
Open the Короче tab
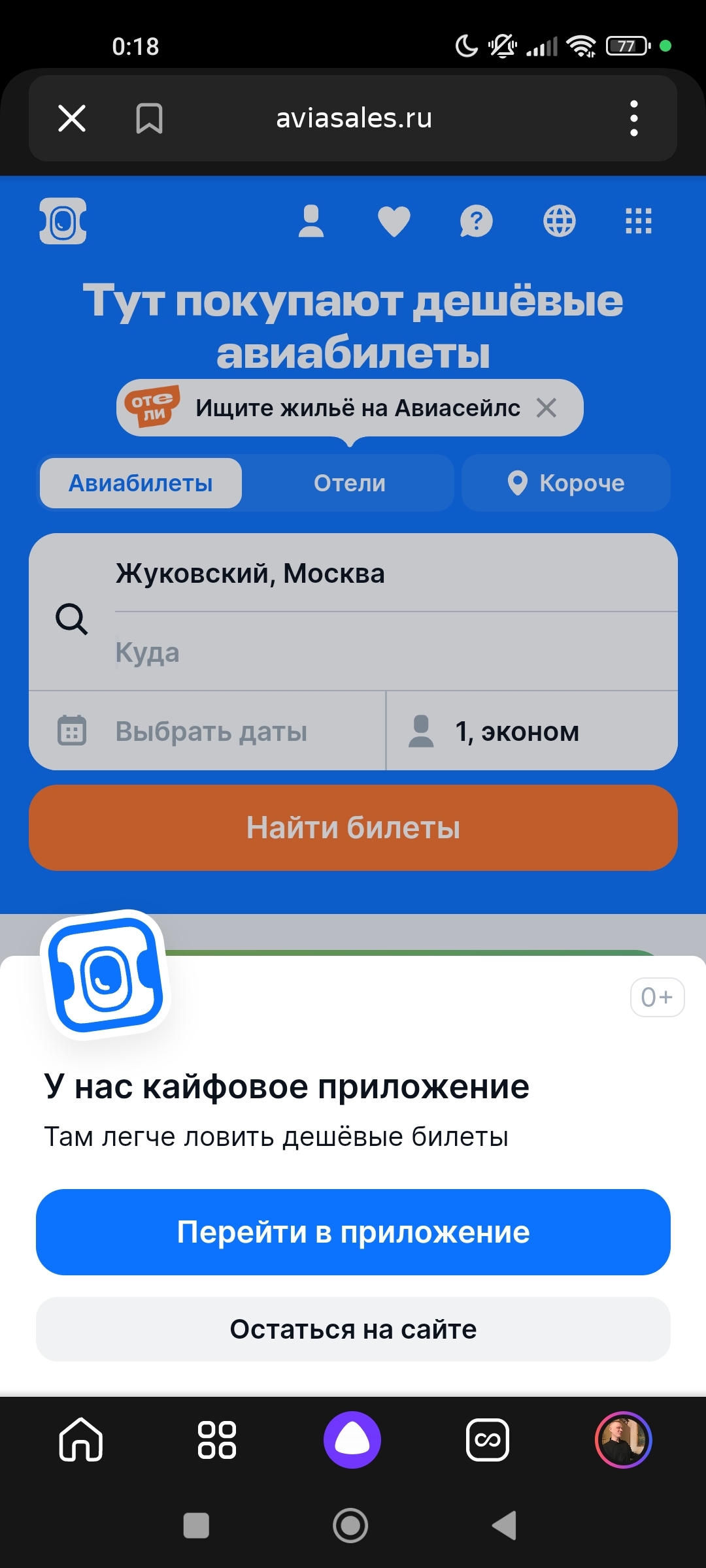(566, 483)
